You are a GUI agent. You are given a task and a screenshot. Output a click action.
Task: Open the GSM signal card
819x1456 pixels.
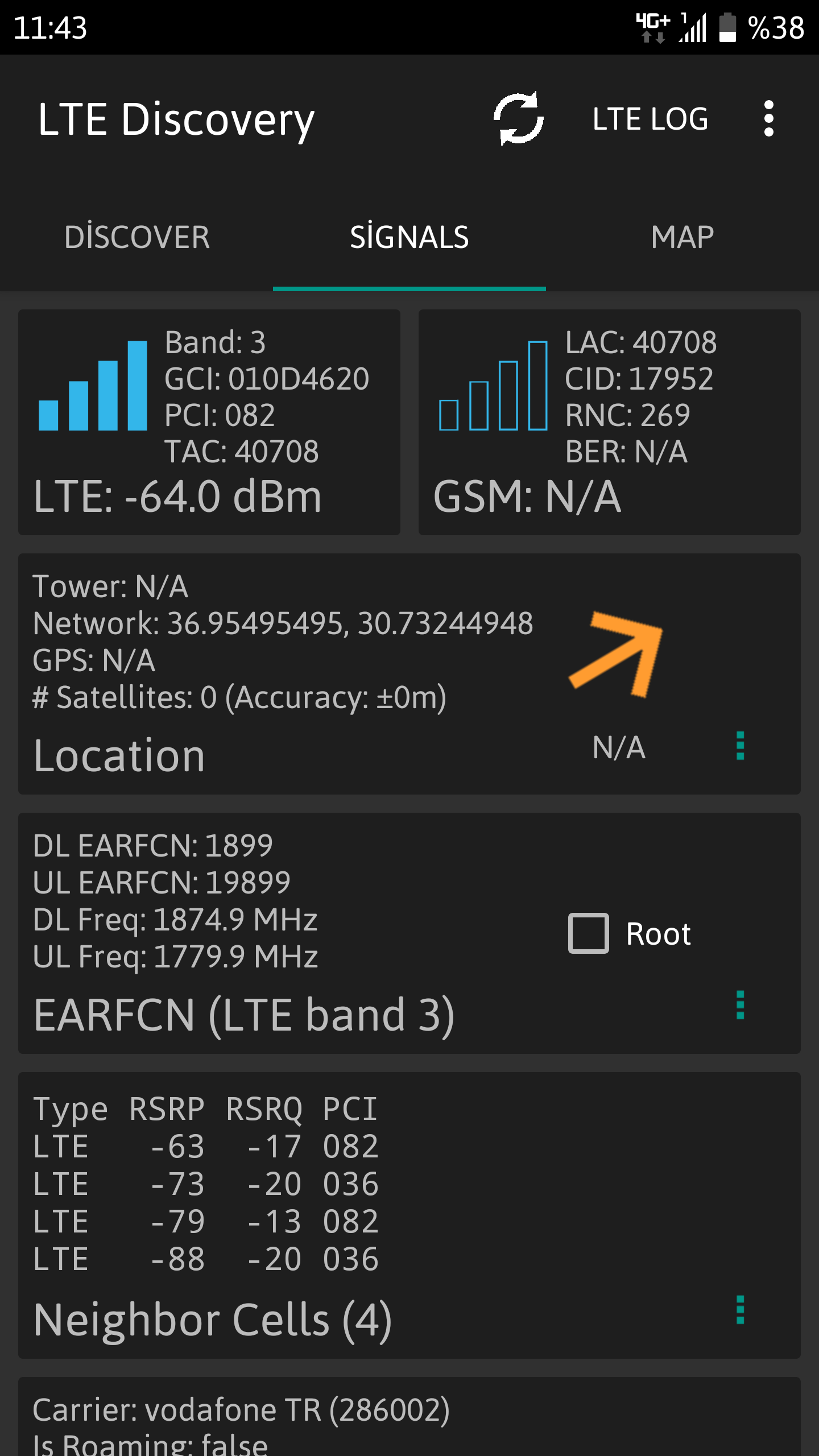click(610, 422)
